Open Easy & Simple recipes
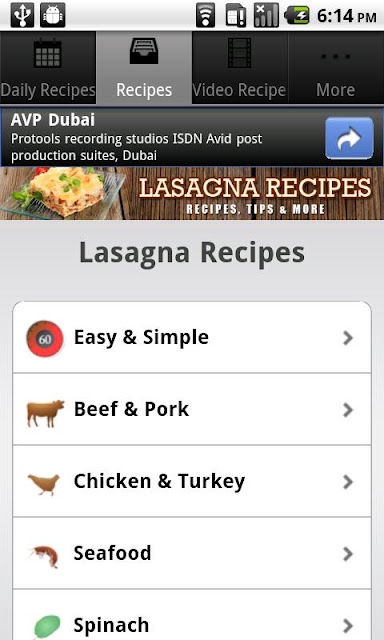The width and height of the screenshot is (384, 640). pyautogui.click(x=192, y=338)
